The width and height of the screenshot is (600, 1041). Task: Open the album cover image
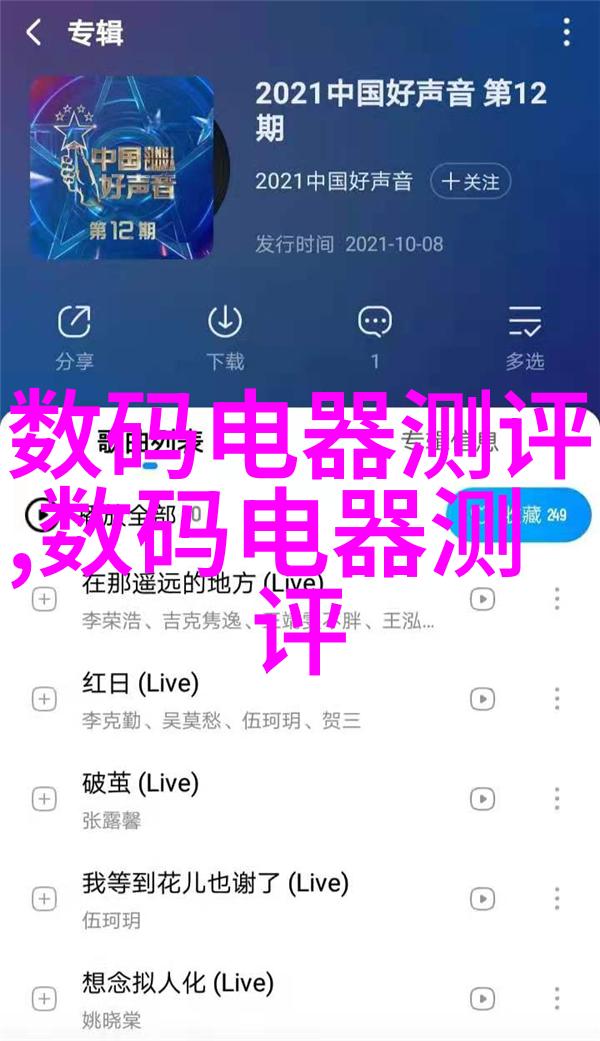[x=120, y=166]
